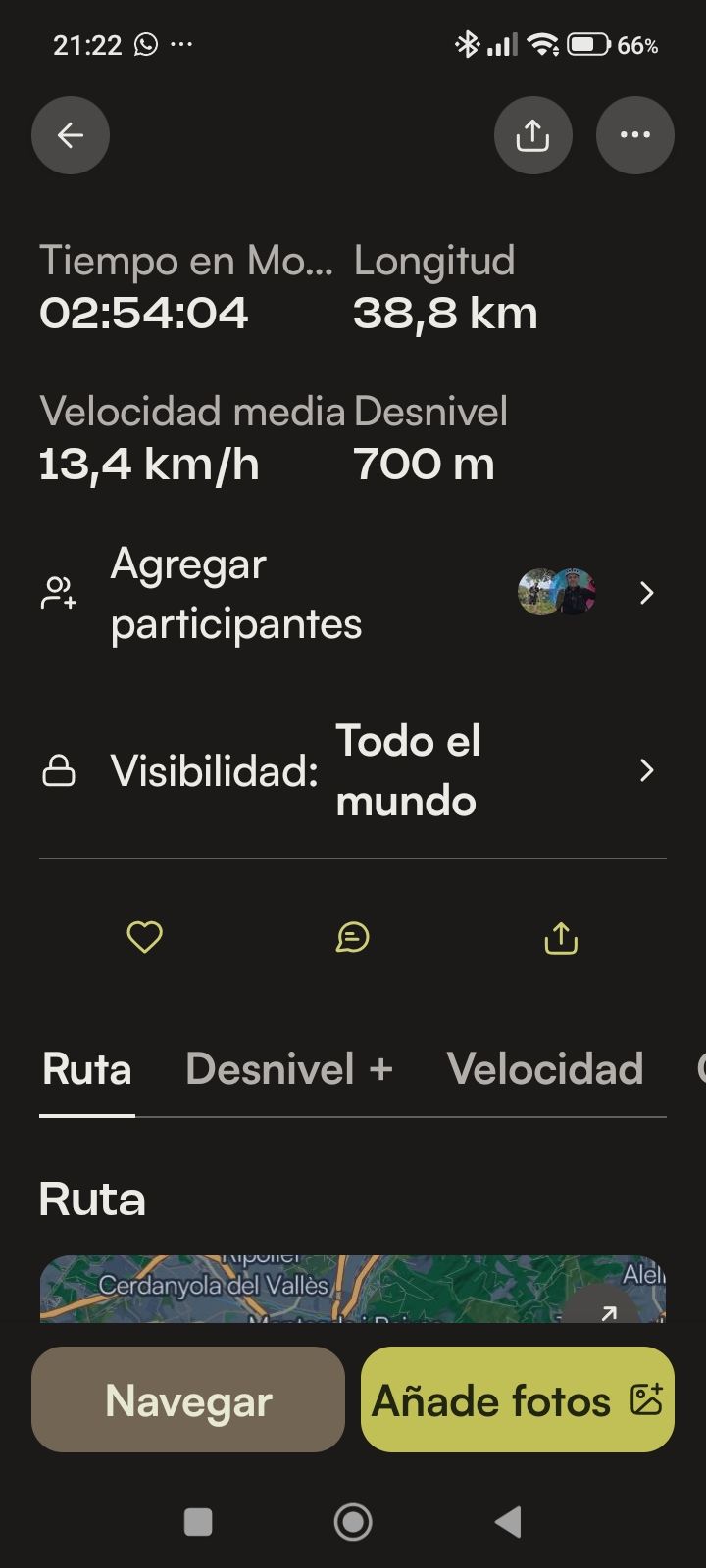Tap Añade fotos button
Screen dimensions: 706x1568
518,1399
